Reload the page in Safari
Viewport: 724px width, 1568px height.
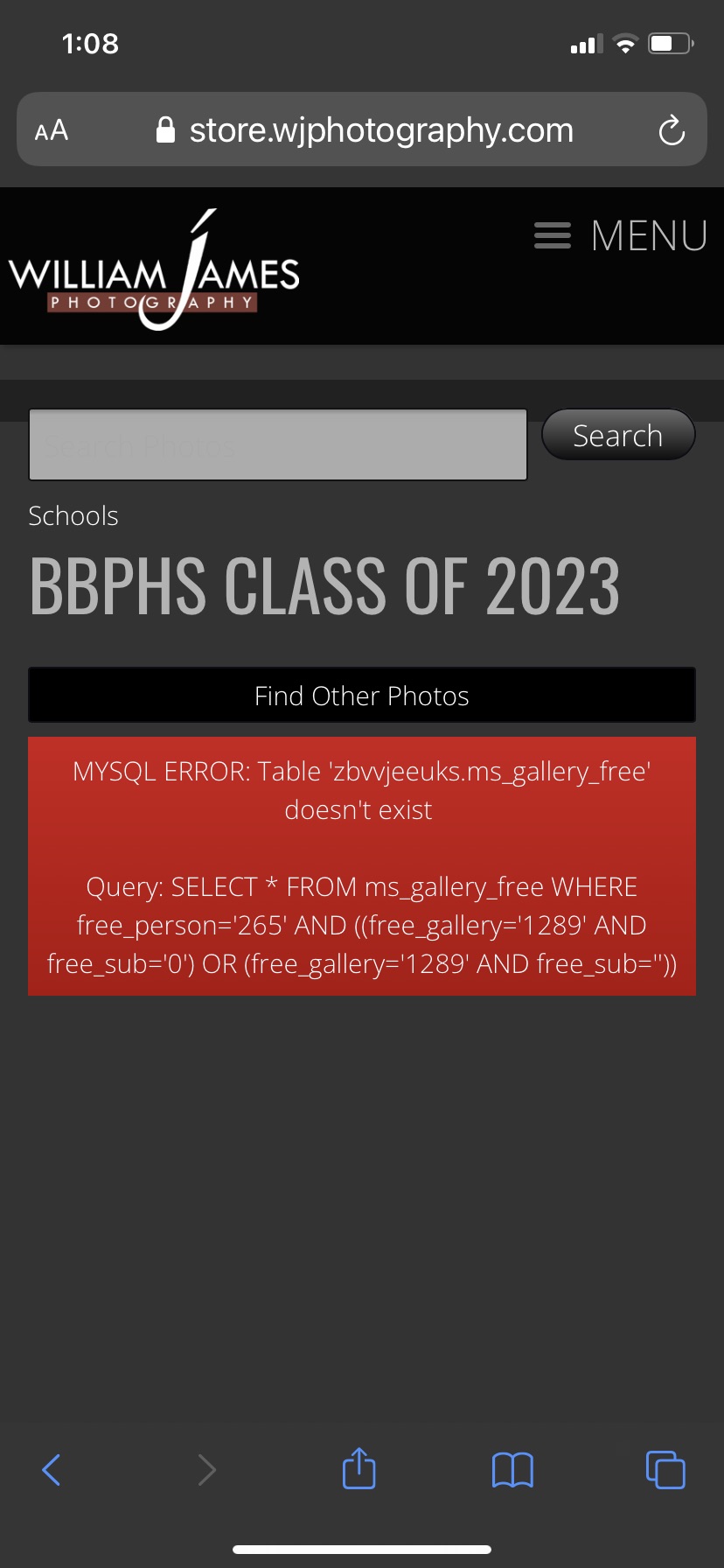point(672,130)
